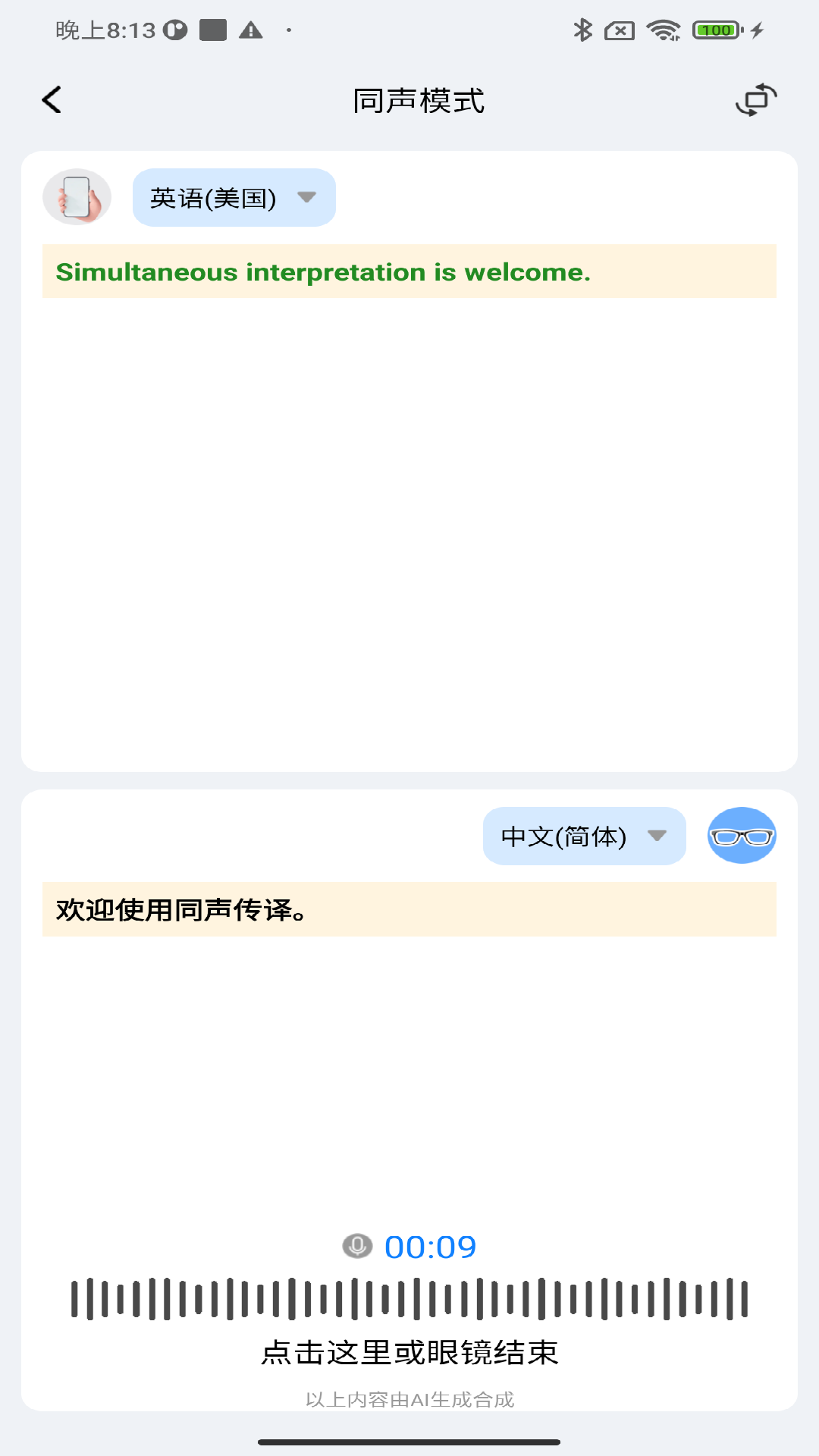Tap 点击这里或眼镜结束 to stop interpretation
819x1456 pixels.
pyautogui.click(x=409, y=1352)
